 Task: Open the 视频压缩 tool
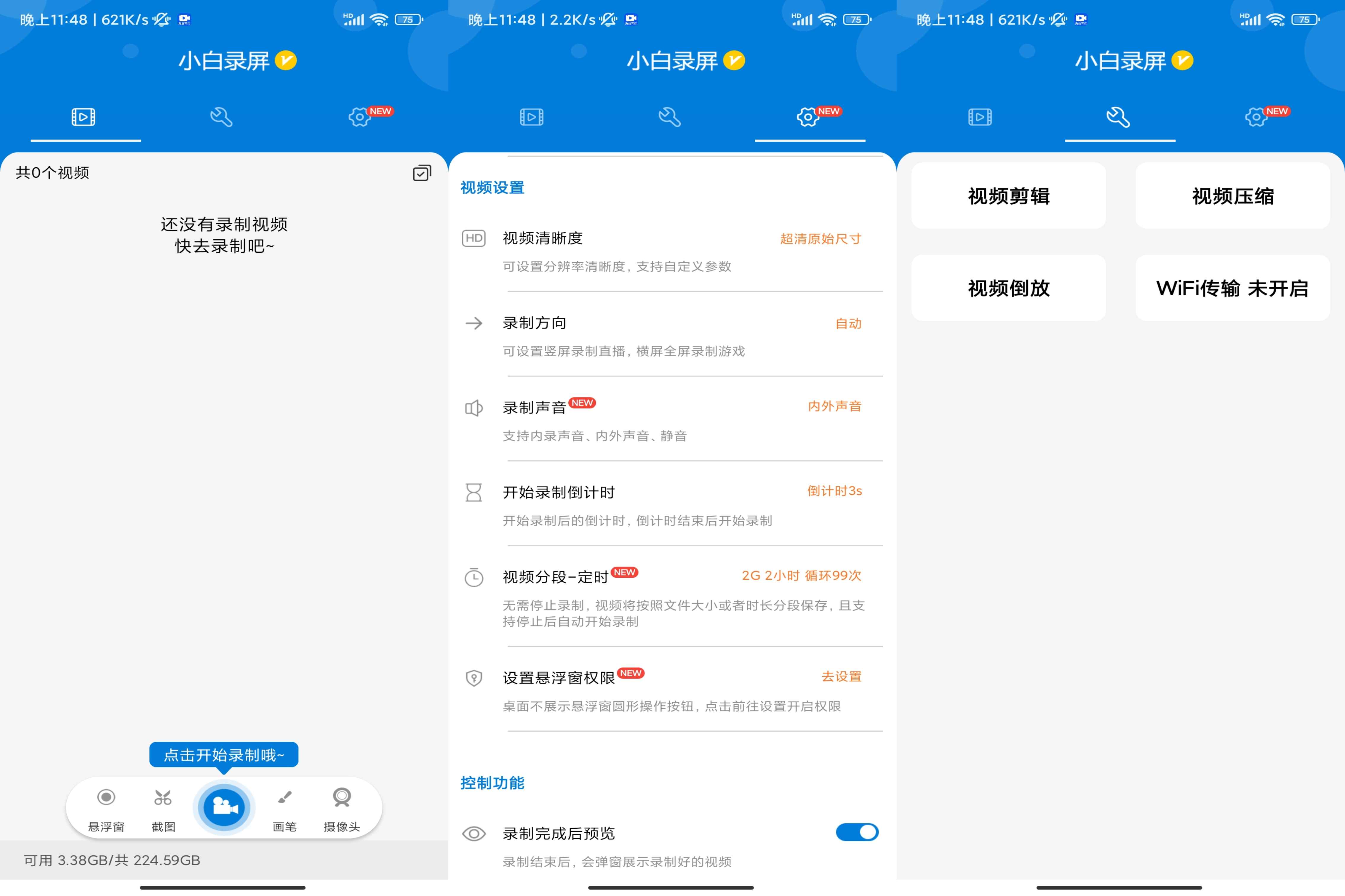[x=1232, y=196]
